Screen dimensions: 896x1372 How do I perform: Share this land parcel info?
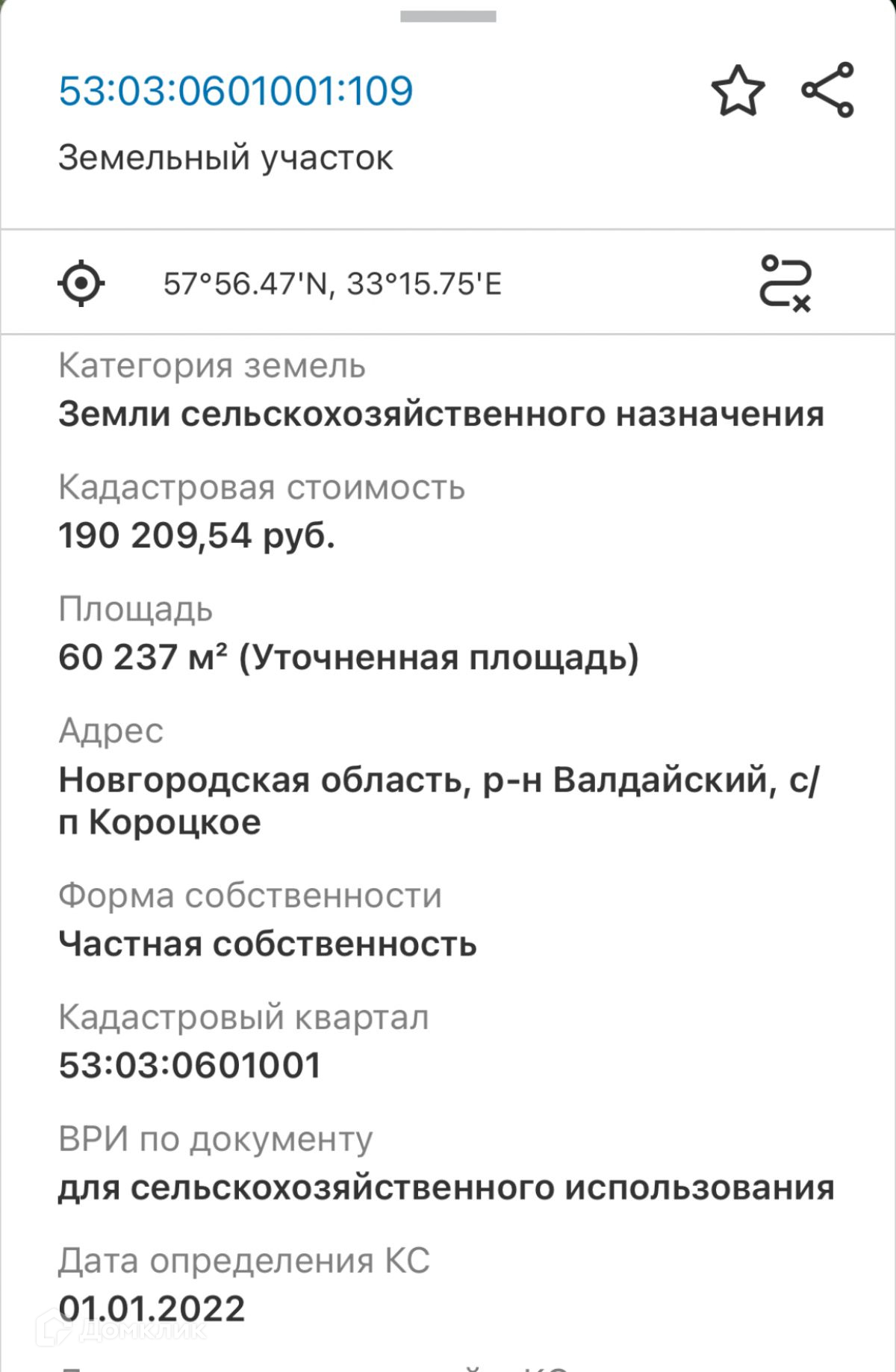pos(827,90)
